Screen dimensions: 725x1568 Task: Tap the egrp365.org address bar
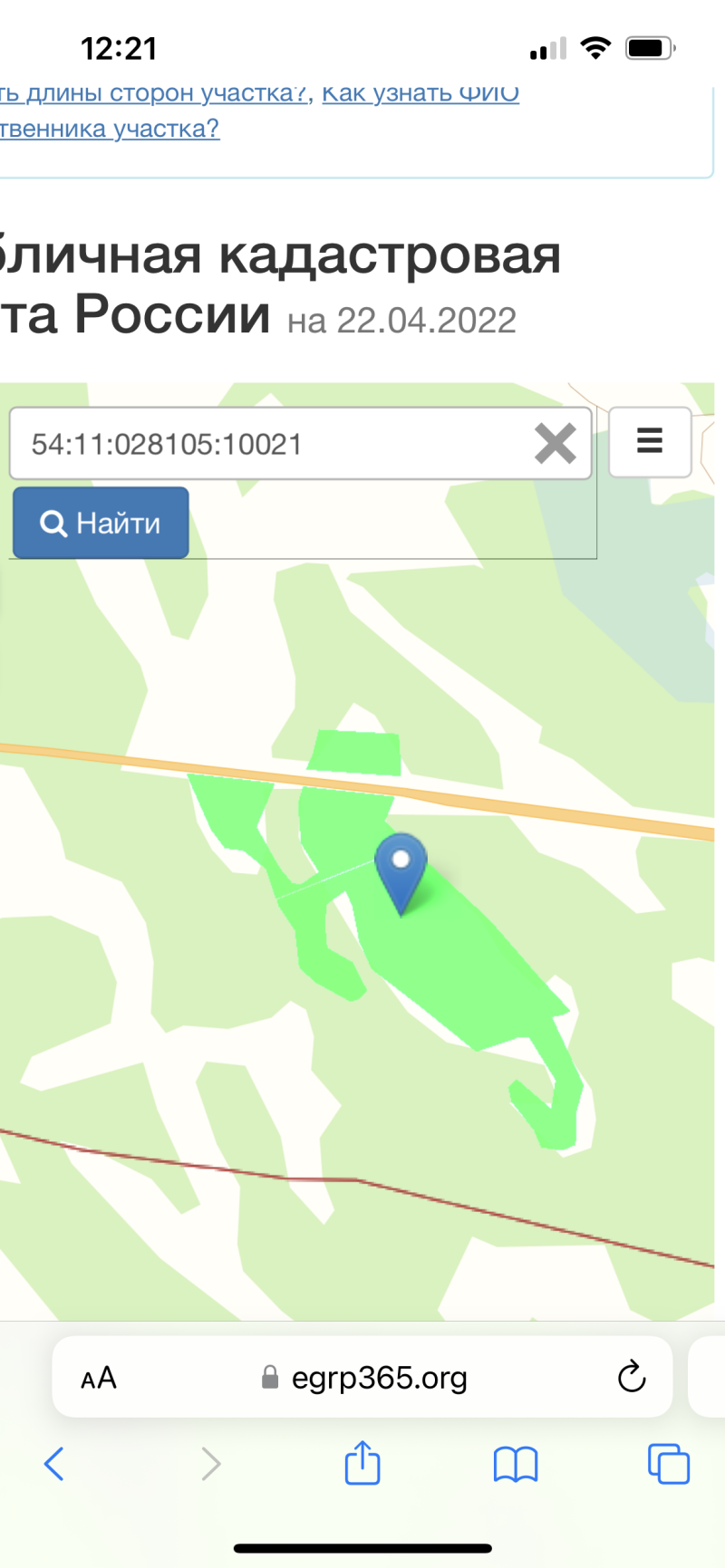point(379,1378)
